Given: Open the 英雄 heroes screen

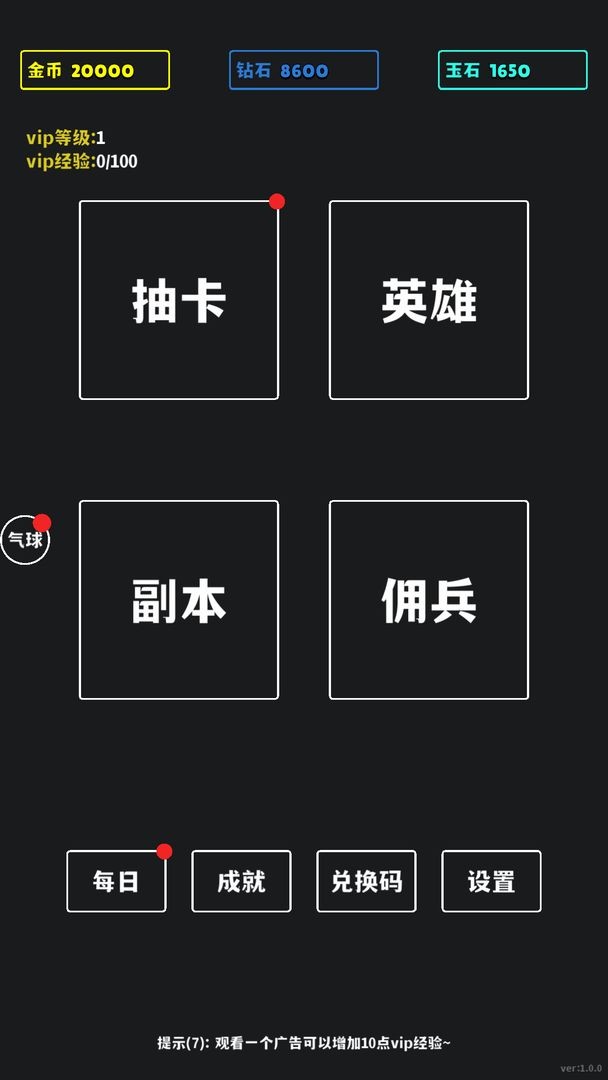Looking at the screenshot, I should click(x=429, y=300).
